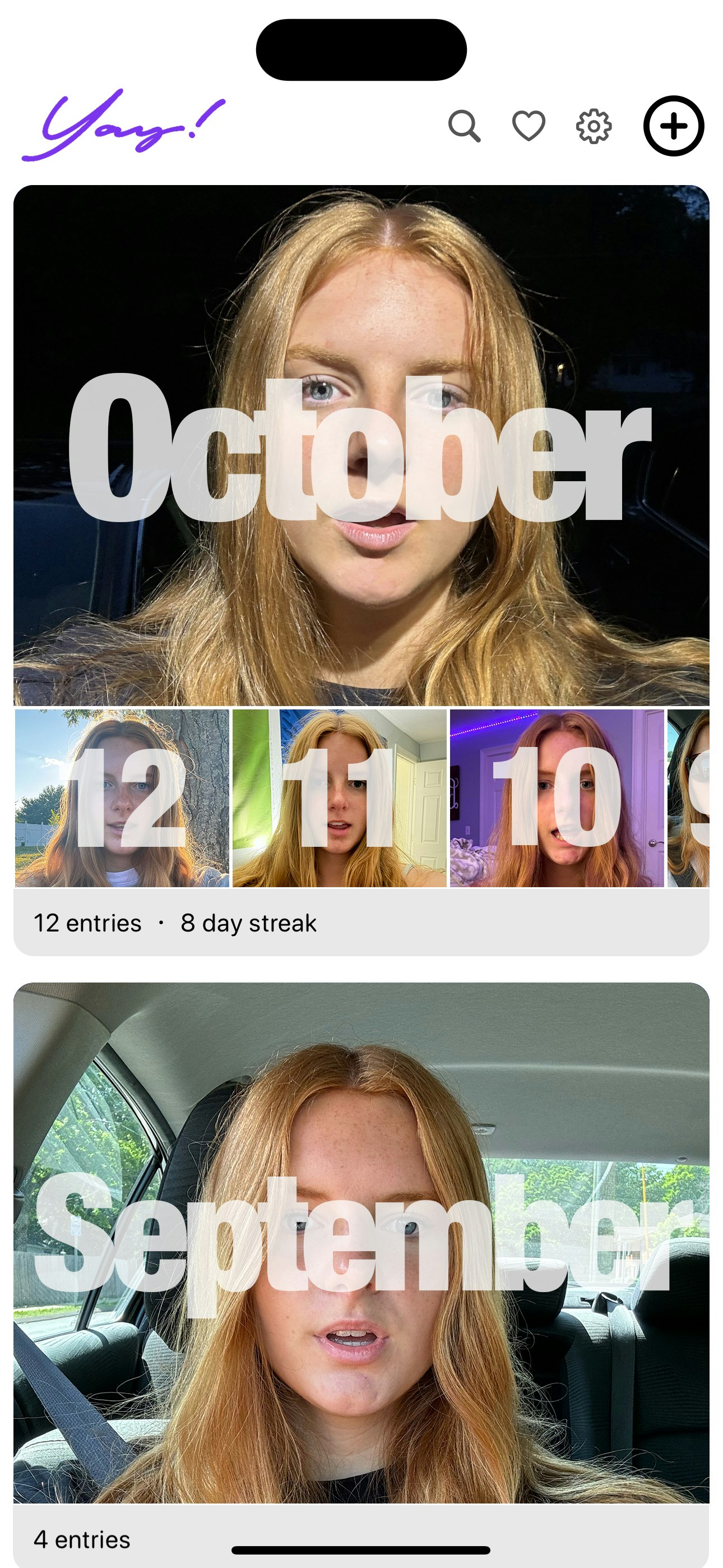723x1568 pixels.
Task: Open settings gear icon
Action: (x=594, y=127)
